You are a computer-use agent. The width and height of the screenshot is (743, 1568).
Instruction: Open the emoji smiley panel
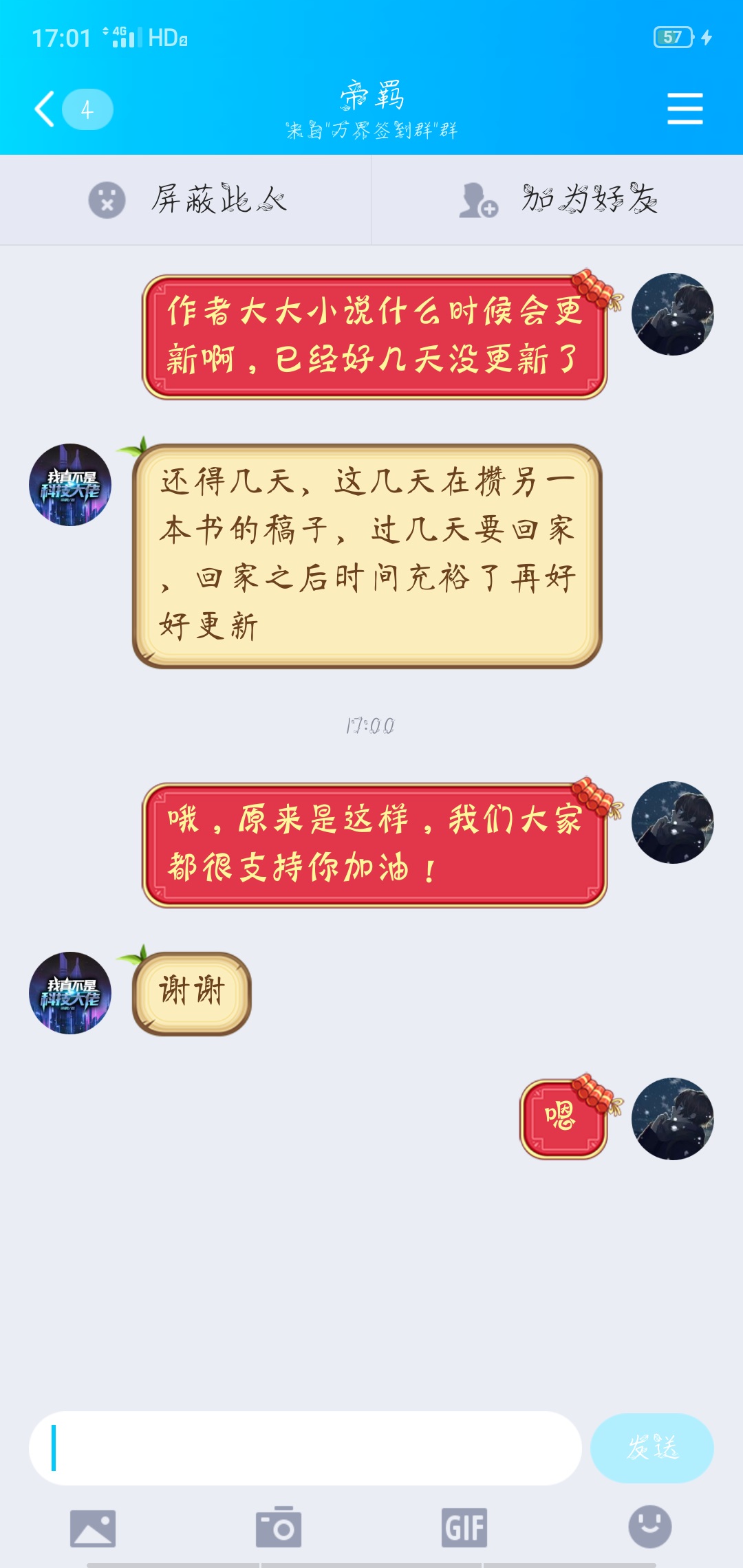point(650,1527)
